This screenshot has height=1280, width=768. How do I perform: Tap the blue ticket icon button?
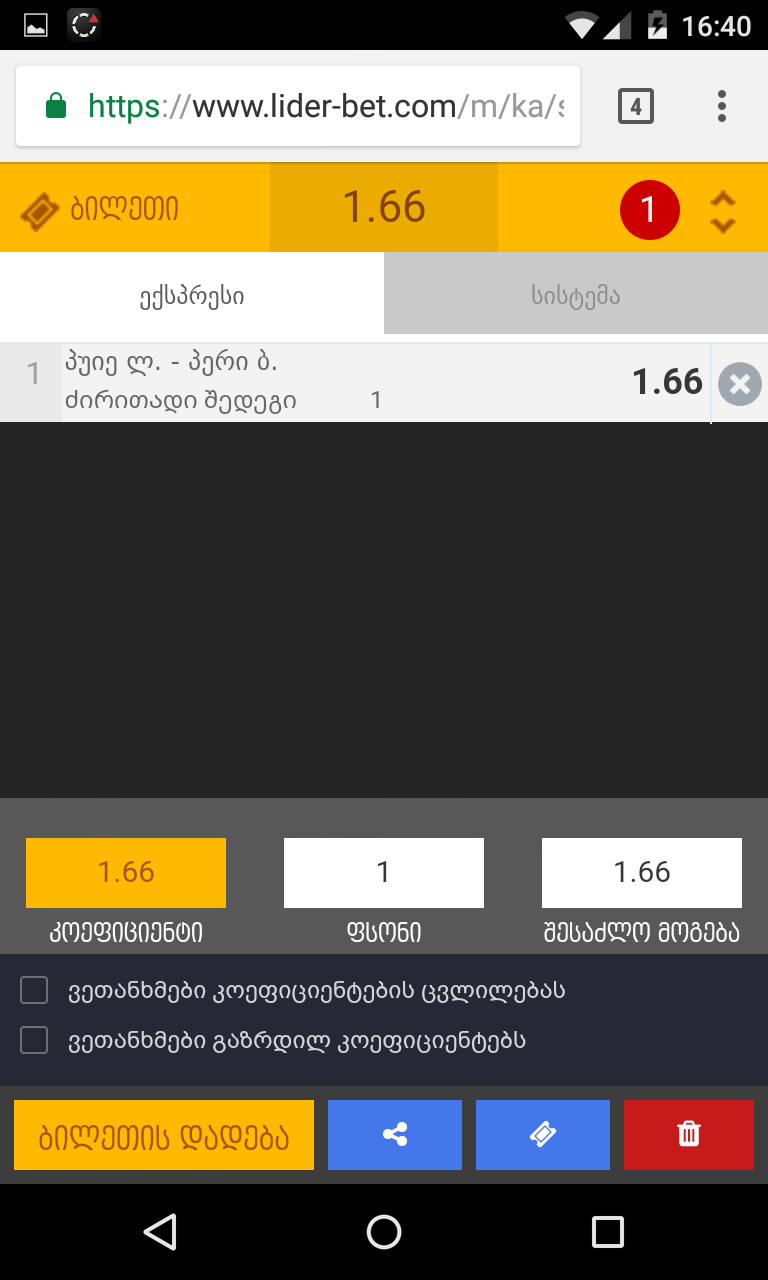[542, 1135]
